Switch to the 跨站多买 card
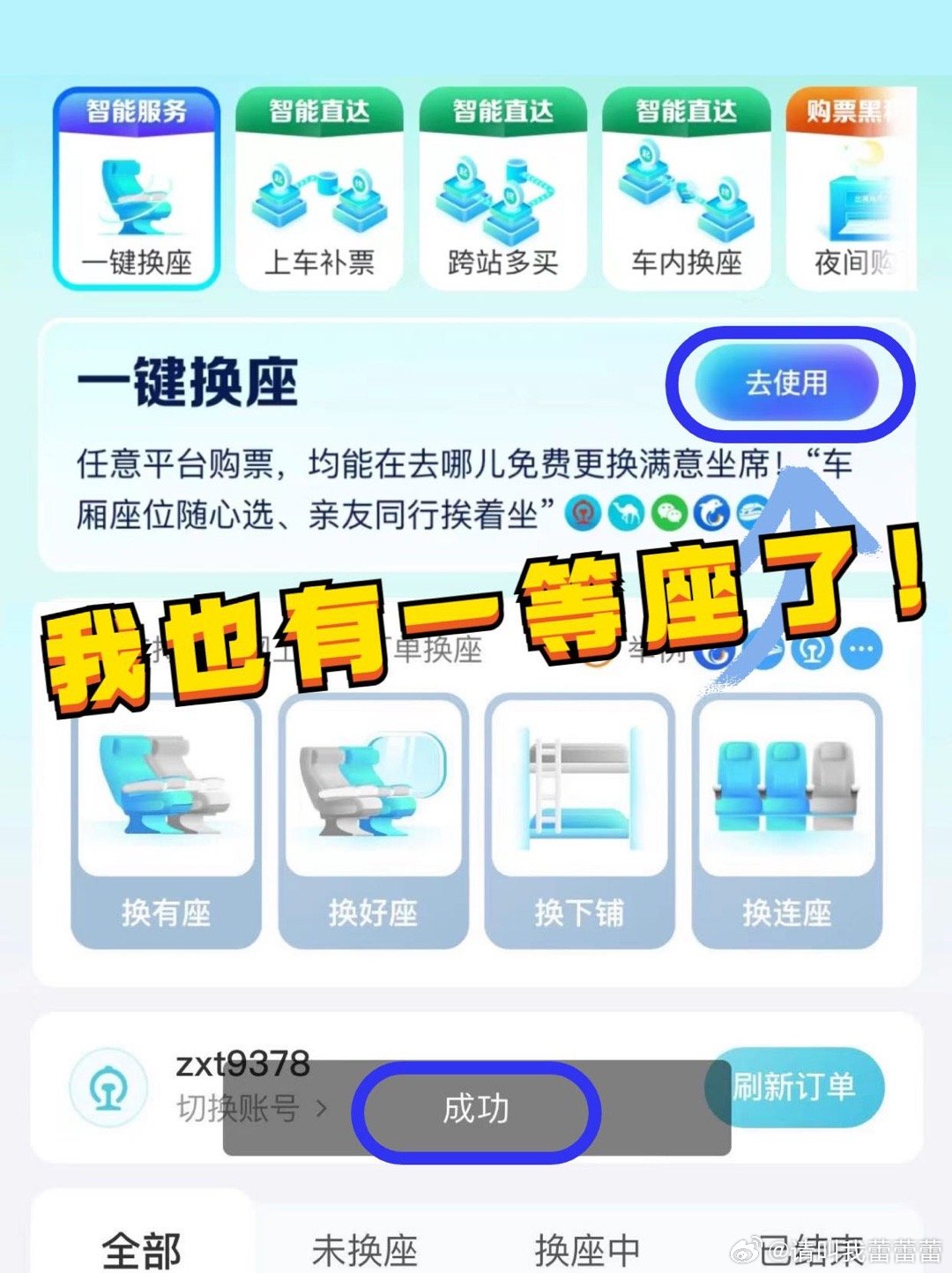 pyautogui.click(x=502, y=190)
